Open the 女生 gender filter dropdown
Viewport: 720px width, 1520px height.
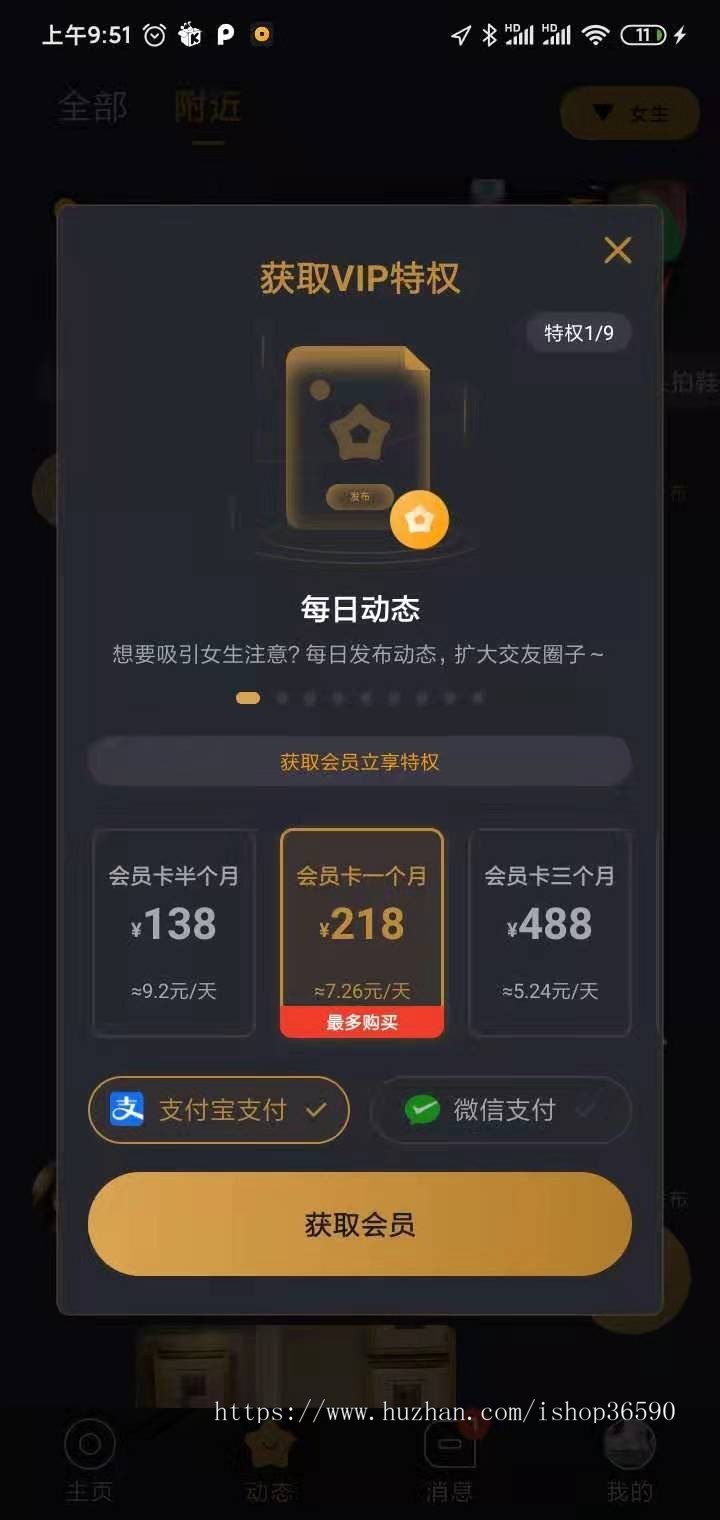[628, 113]
